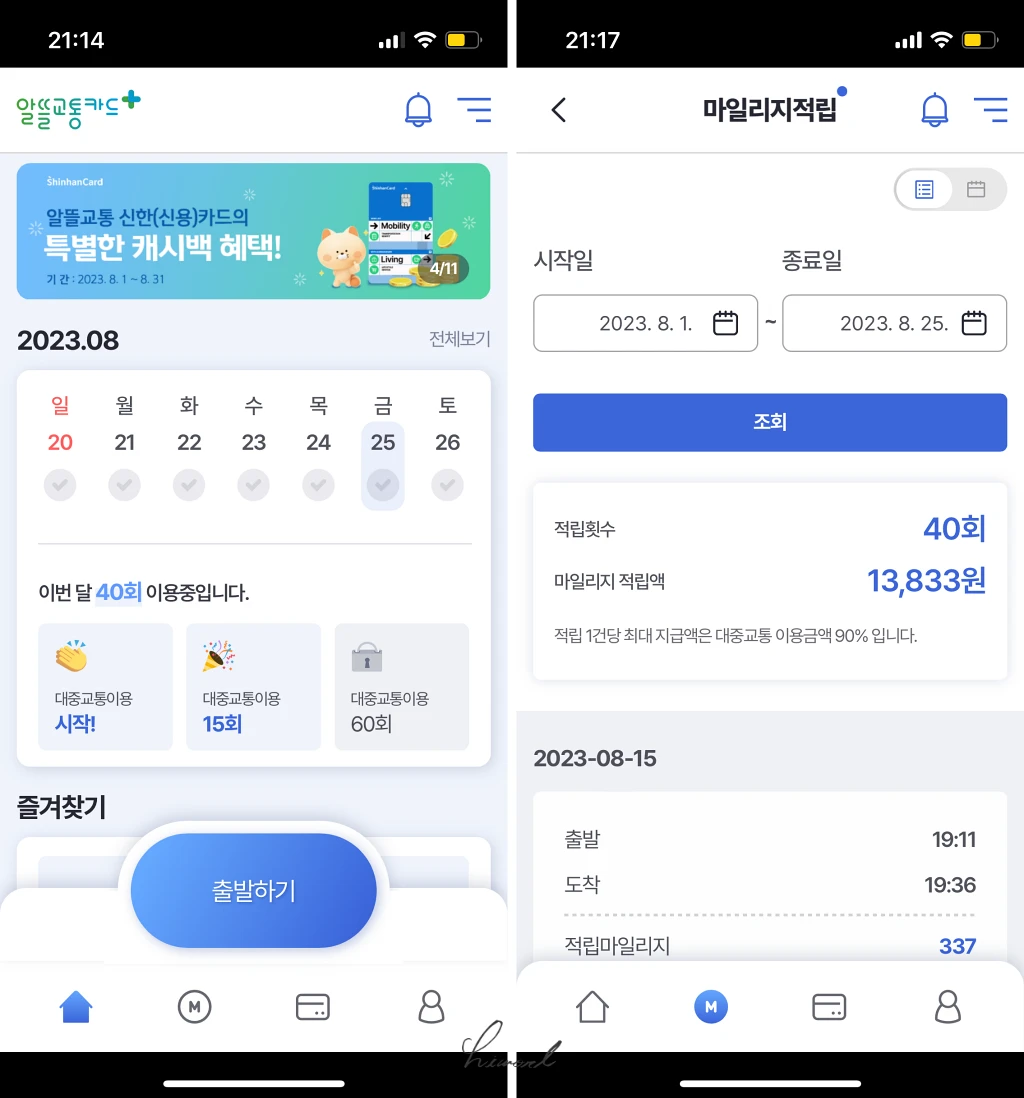
Task: Open the card tab under 출발하기
Action: click(x=313, y=1007)
